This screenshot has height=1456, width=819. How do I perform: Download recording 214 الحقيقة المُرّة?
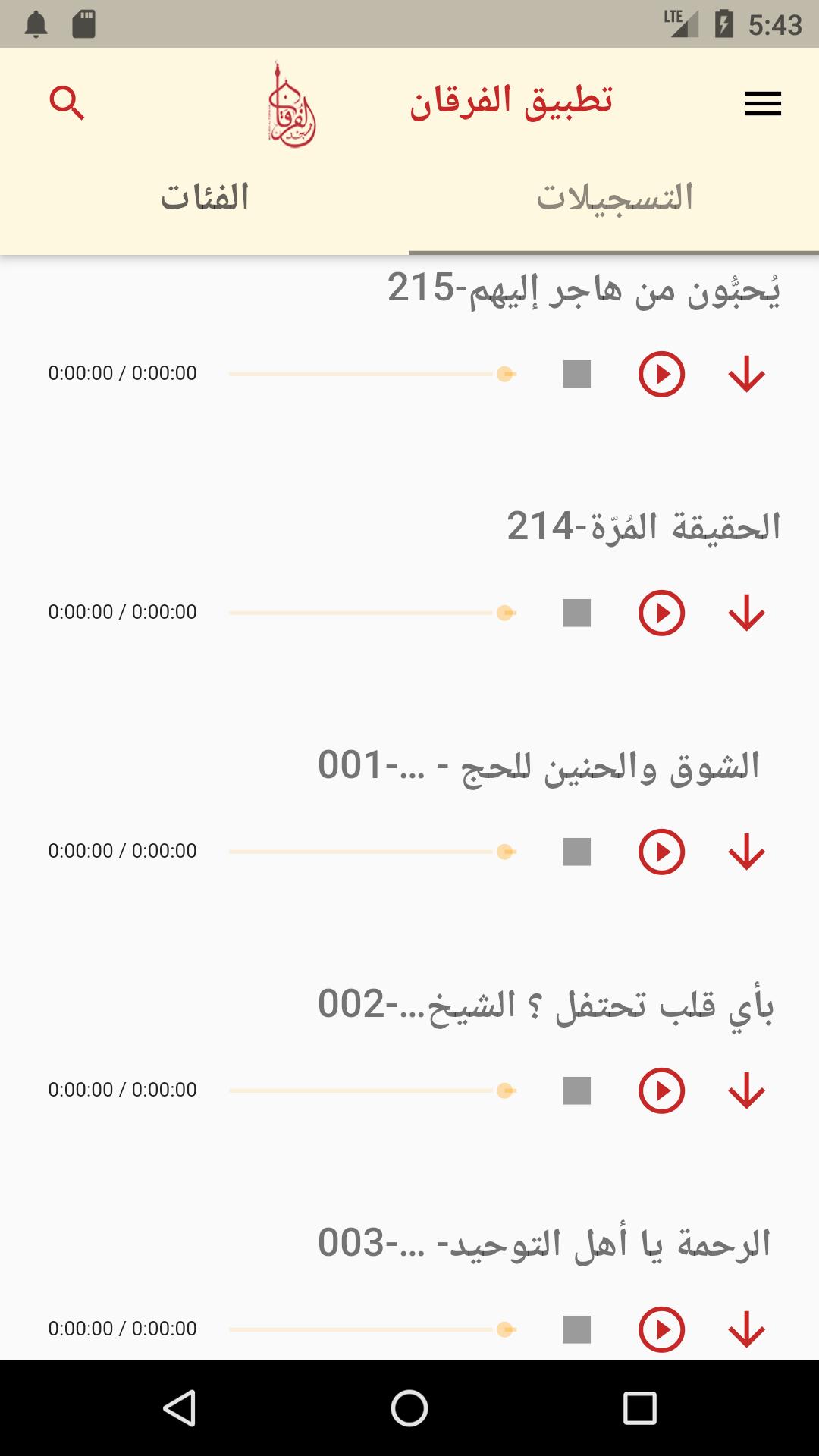(x=746, y=613)
